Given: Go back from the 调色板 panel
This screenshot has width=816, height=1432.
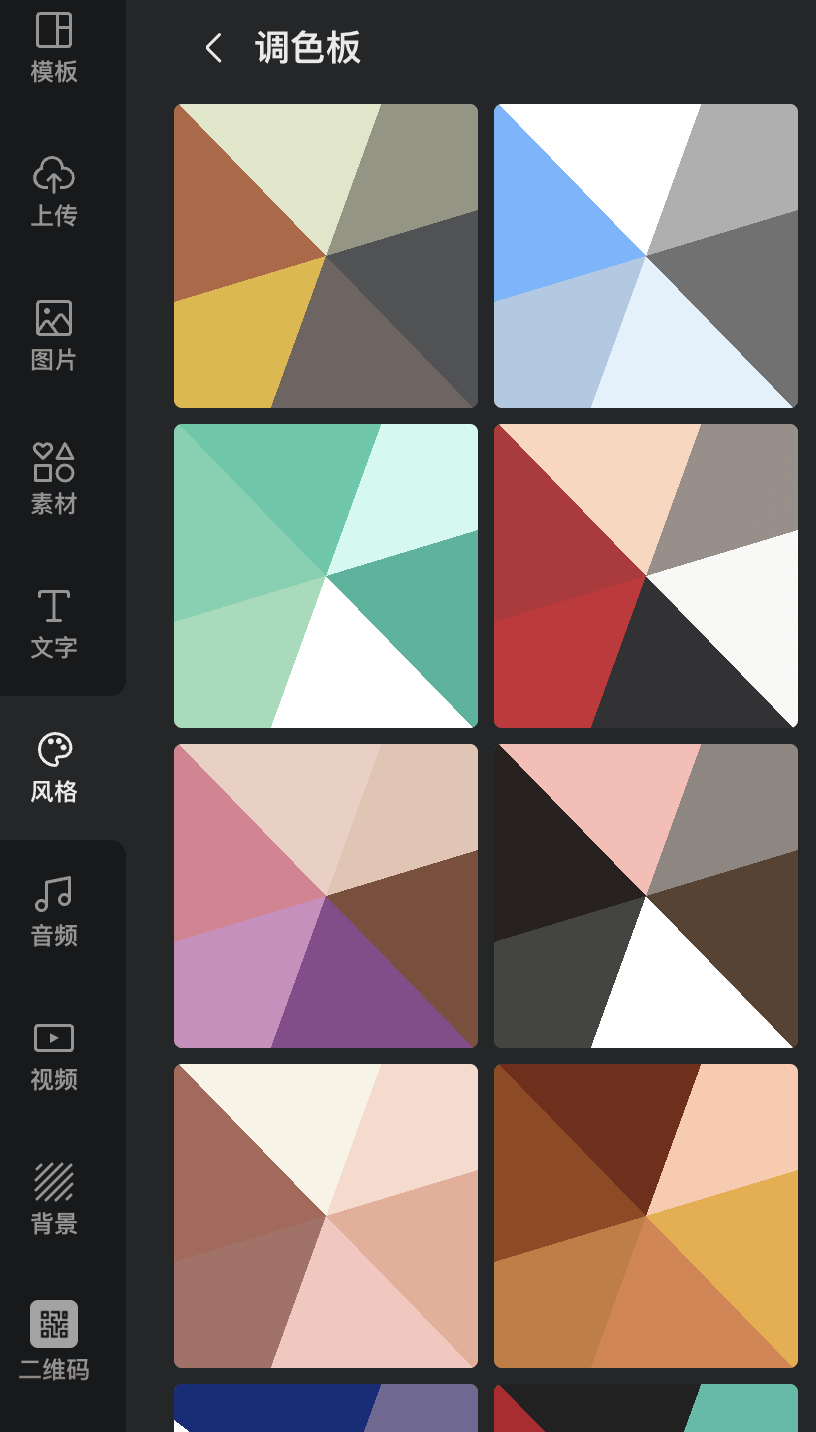Looking at the screenshot, I should [x=213, y=48].
